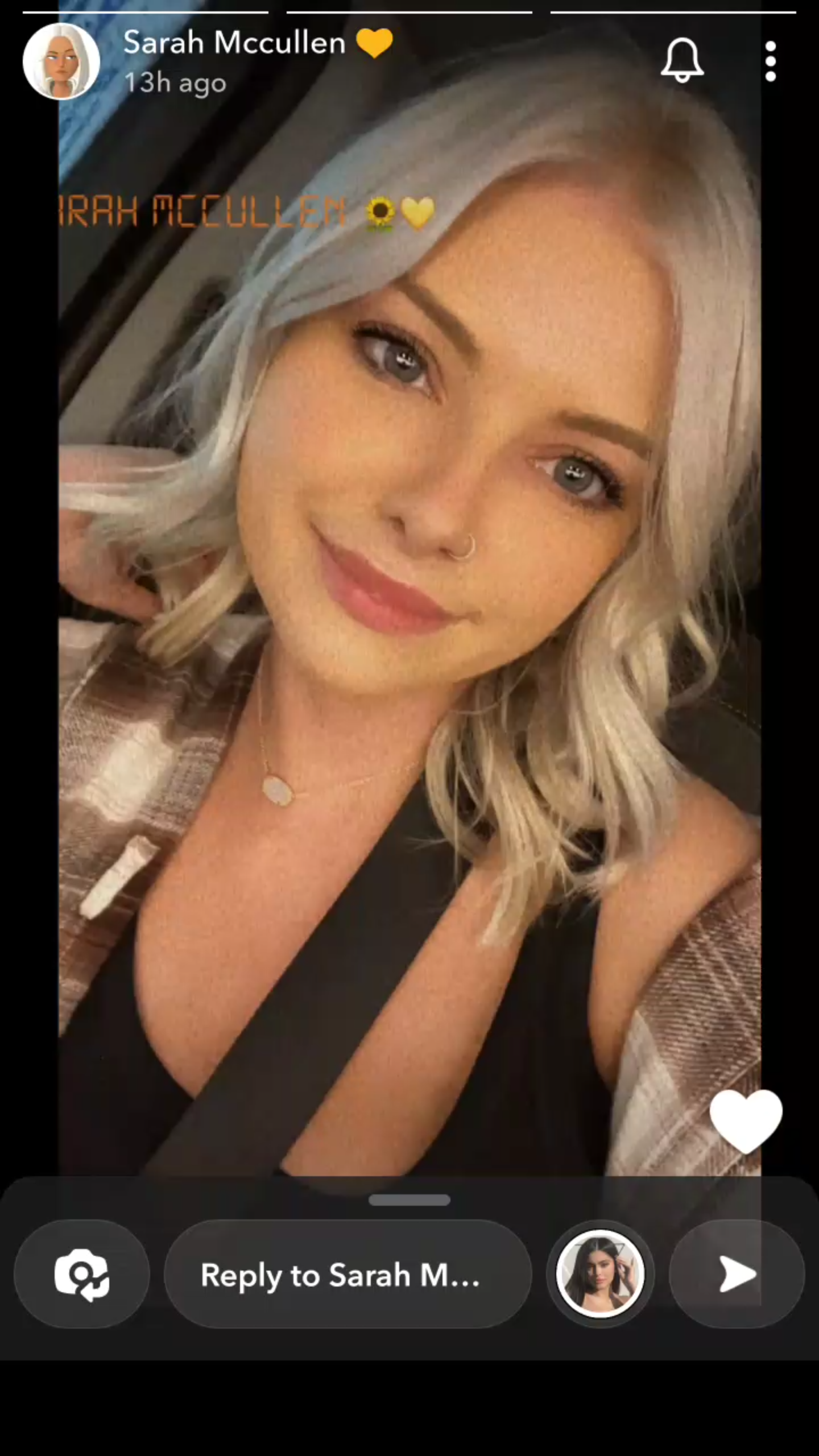Tap the Reply to Sarah field
The height and width of the screenshot is (1456, 819).
tap(348, 1274)
